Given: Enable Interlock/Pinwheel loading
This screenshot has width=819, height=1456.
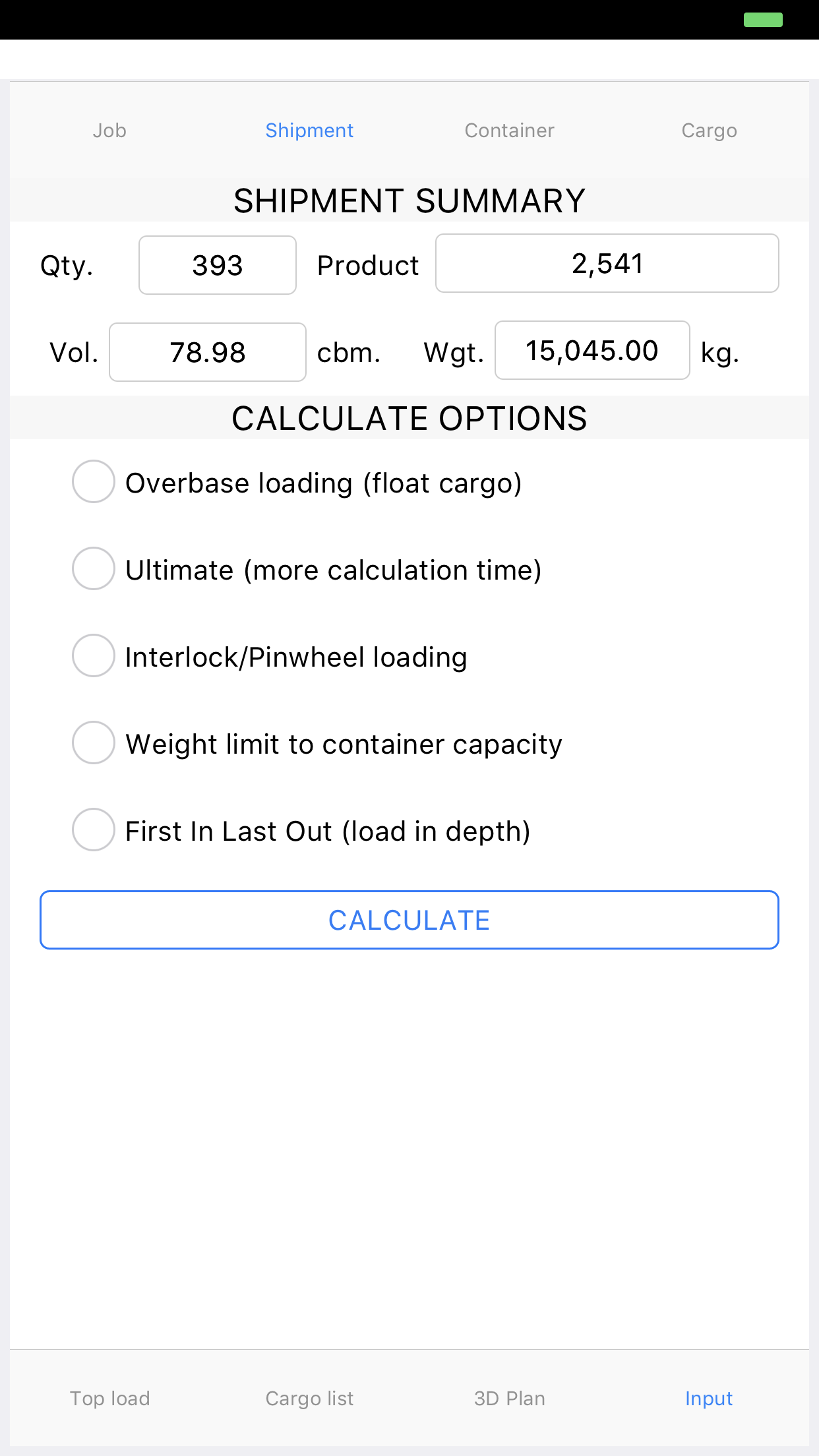Looking at the screenshot, I should coord(94,655).
